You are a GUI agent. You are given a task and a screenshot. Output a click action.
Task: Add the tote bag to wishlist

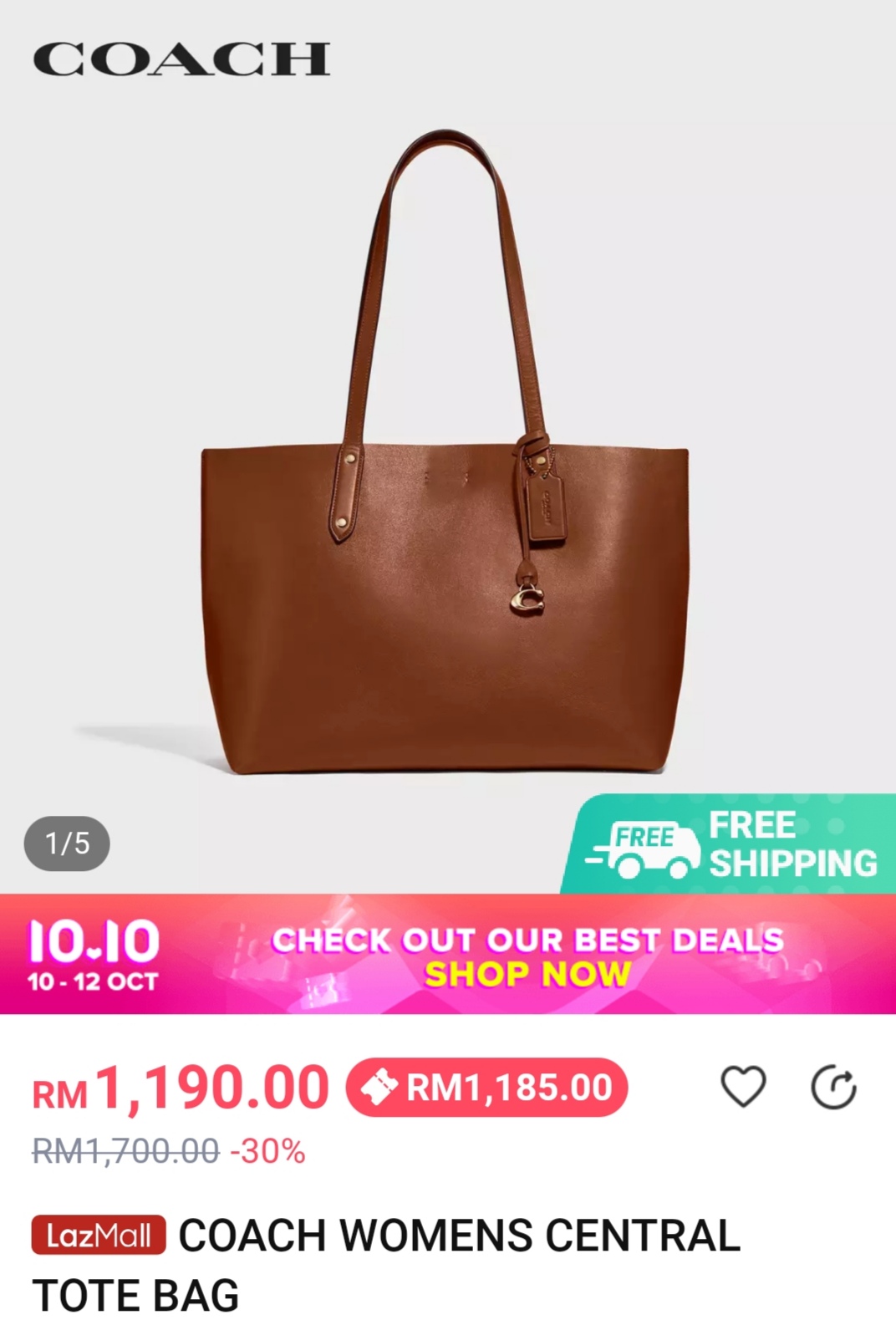coord(742,1087)
